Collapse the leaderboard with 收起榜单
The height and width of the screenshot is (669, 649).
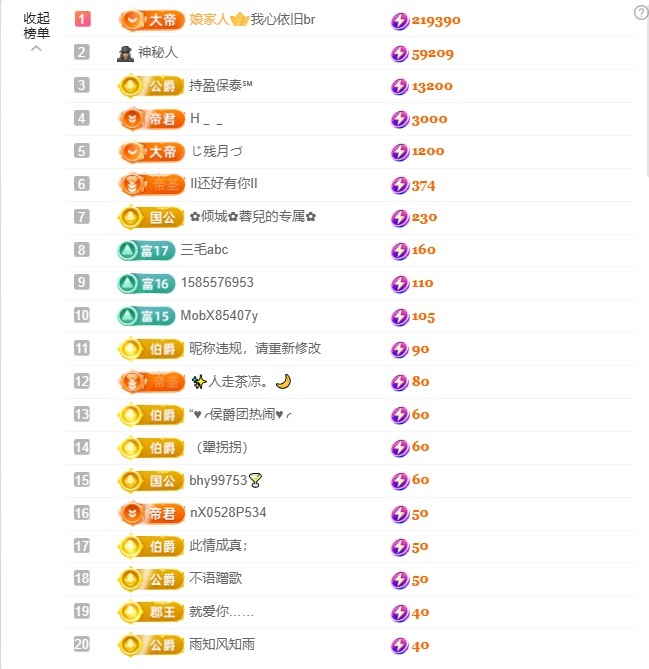(36, 32)
